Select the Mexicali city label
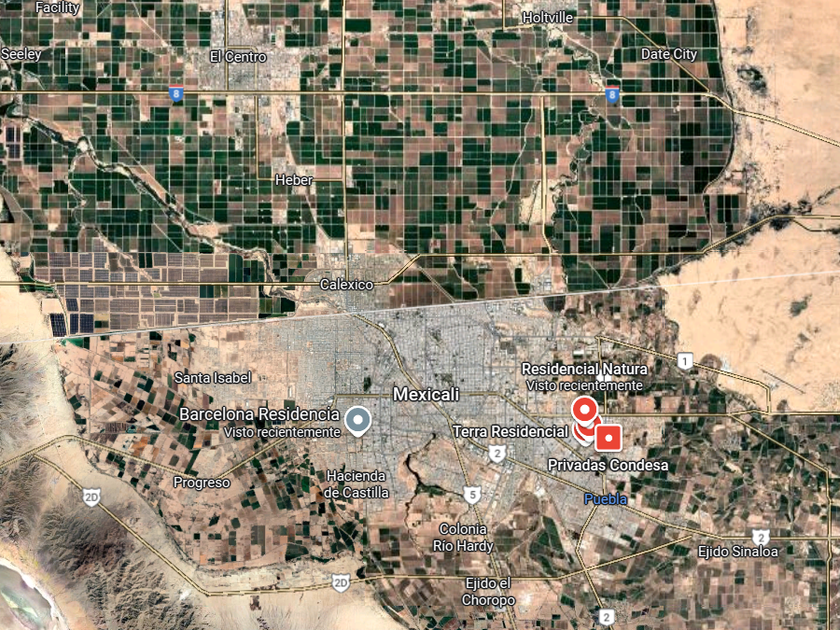Image resolution: width=840 pixels, height=630 pixels. (426, 394)
